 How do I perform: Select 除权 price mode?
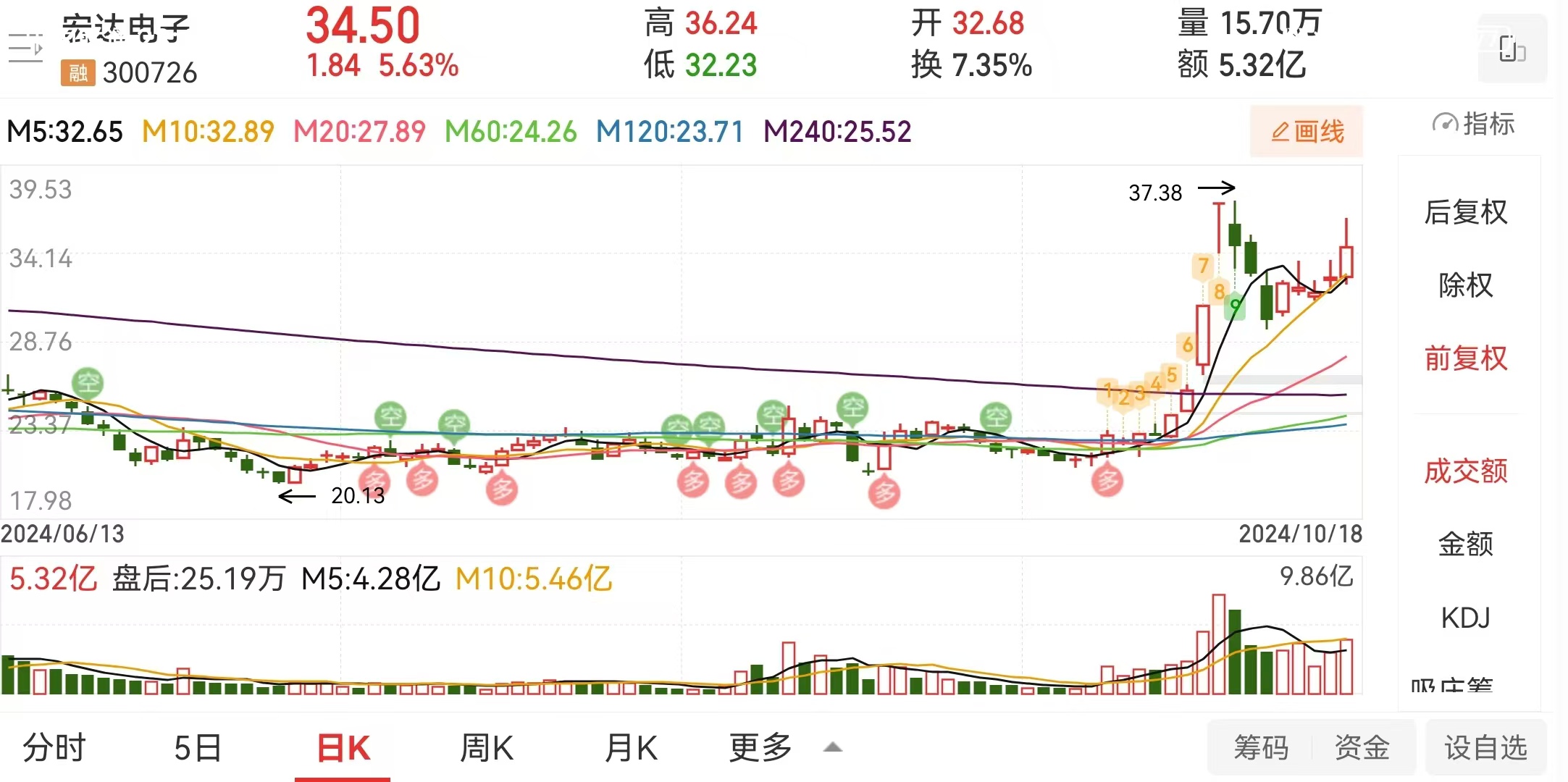click(x=1466, y=285)
